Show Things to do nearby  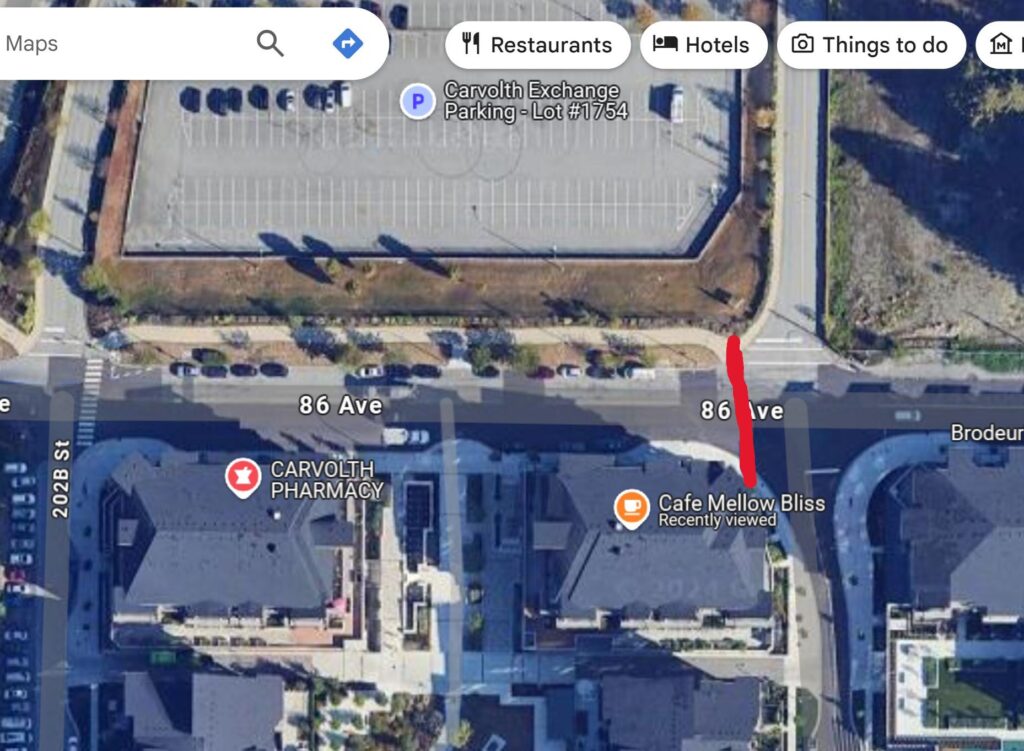(870, 45)
